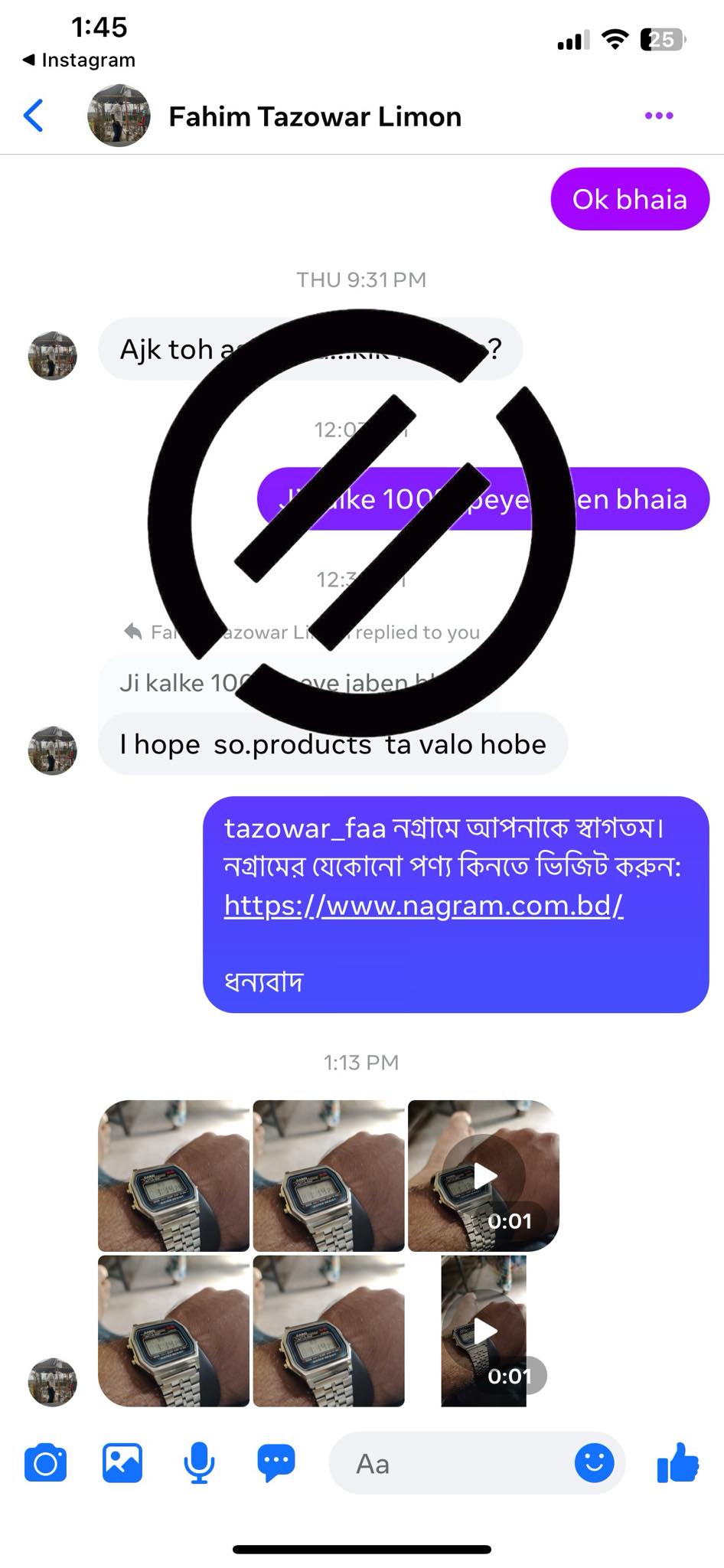724x1568 pixels.
Task: Go back from the chat
Action: pyautogui.click(x=34, y=116)
